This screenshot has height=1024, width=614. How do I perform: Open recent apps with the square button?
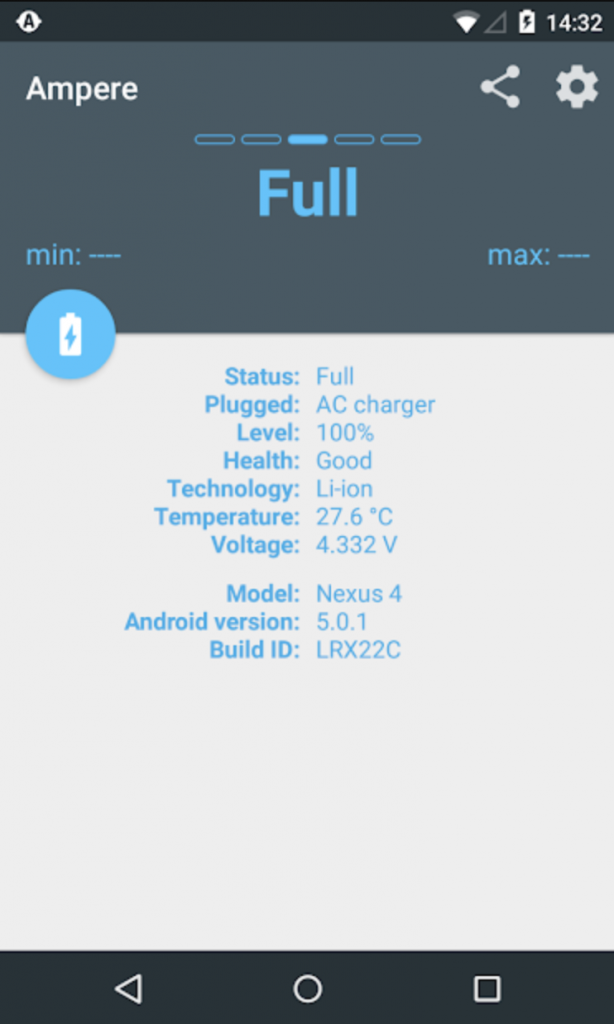[487, 988]
